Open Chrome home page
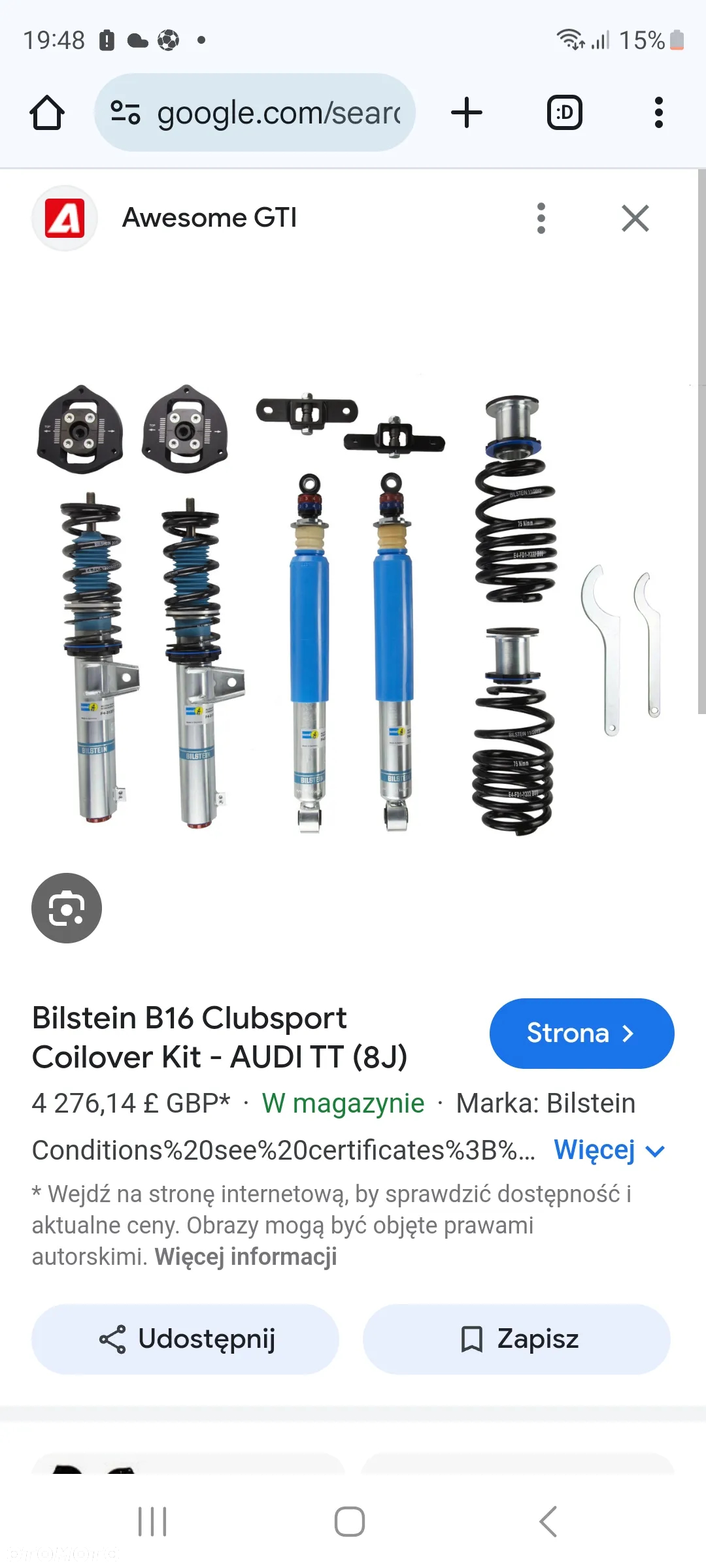The height and width of the screenshot is (1568, 706). click(47, 113)
